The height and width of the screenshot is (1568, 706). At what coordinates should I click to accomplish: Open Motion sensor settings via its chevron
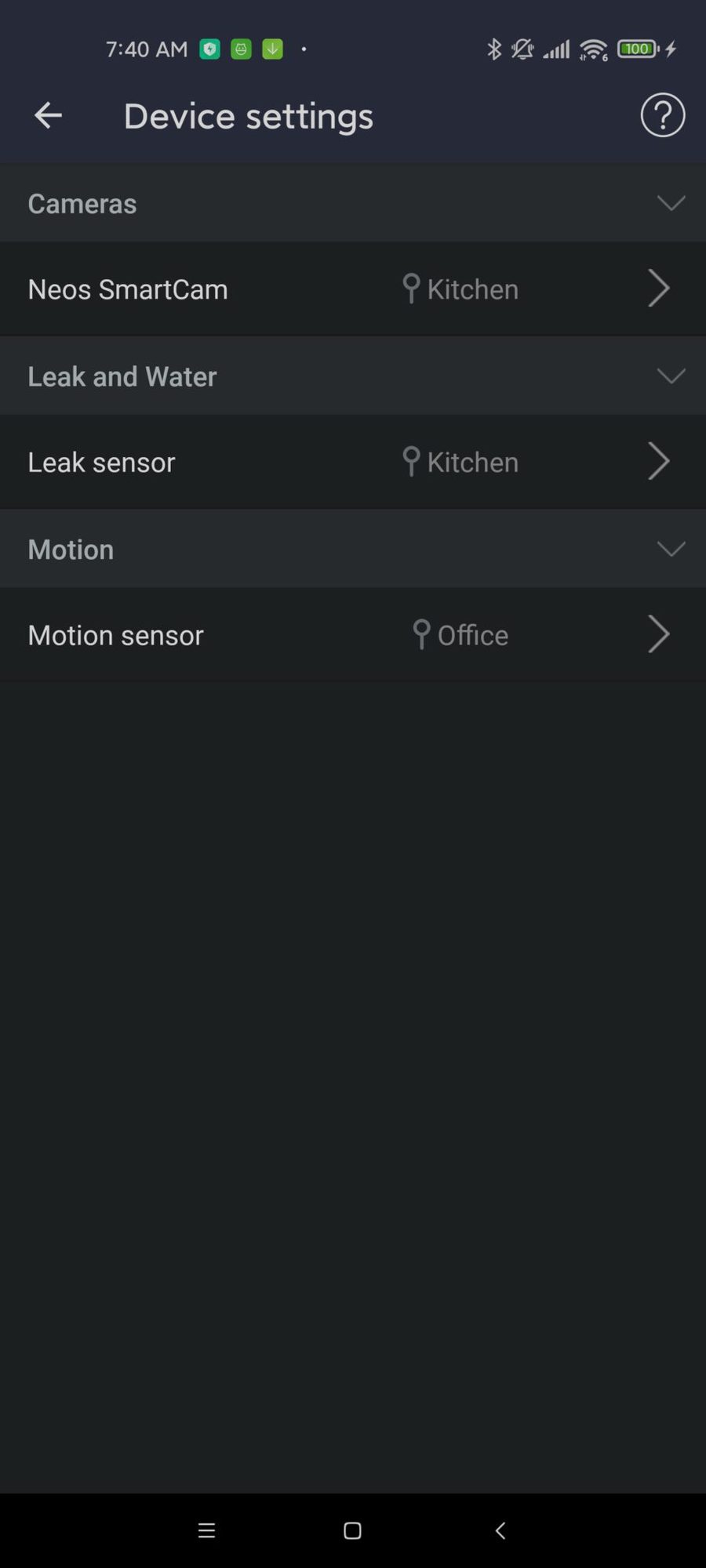pos(659,634)
